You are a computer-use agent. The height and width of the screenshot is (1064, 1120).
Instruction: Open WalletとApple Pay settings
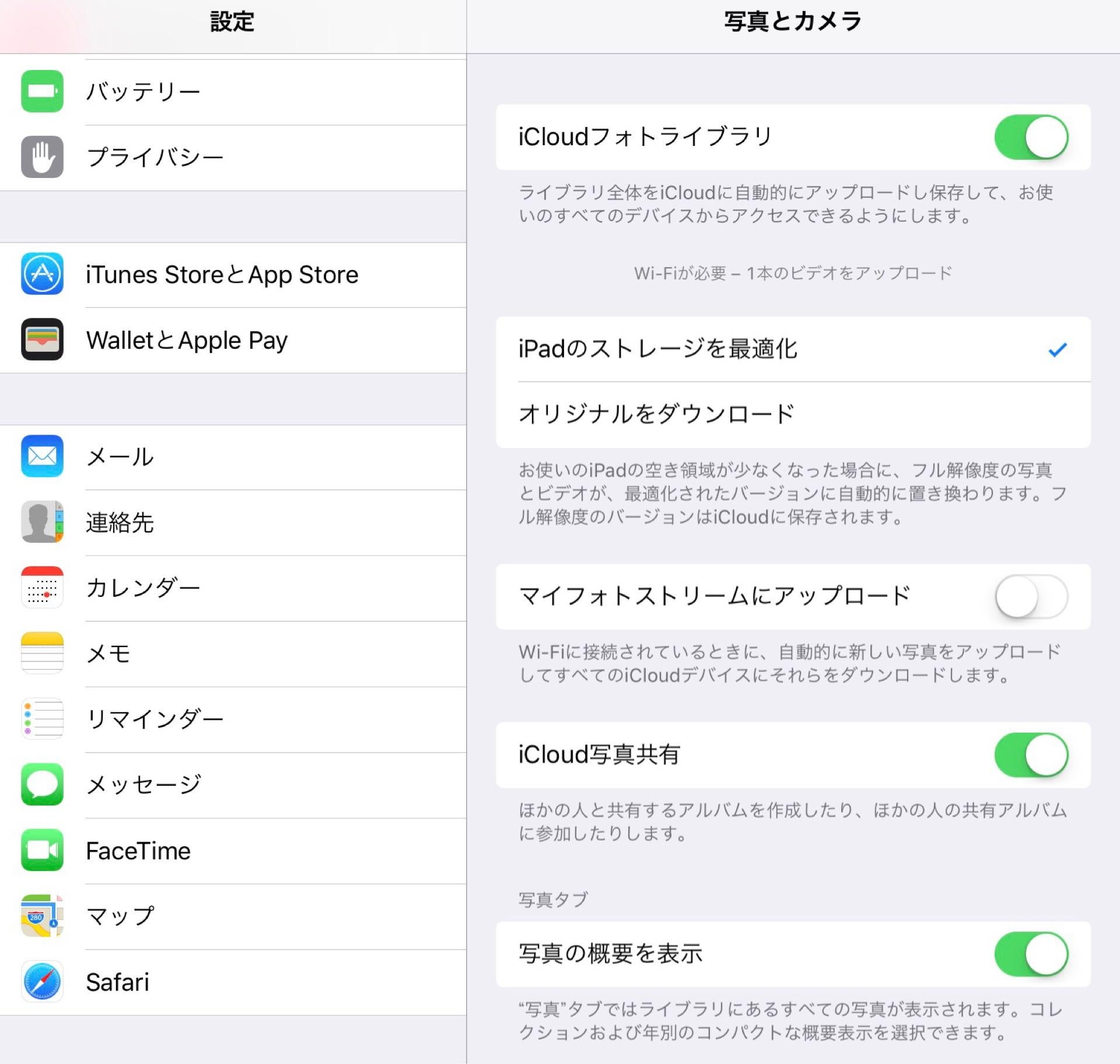pos(233,339)
